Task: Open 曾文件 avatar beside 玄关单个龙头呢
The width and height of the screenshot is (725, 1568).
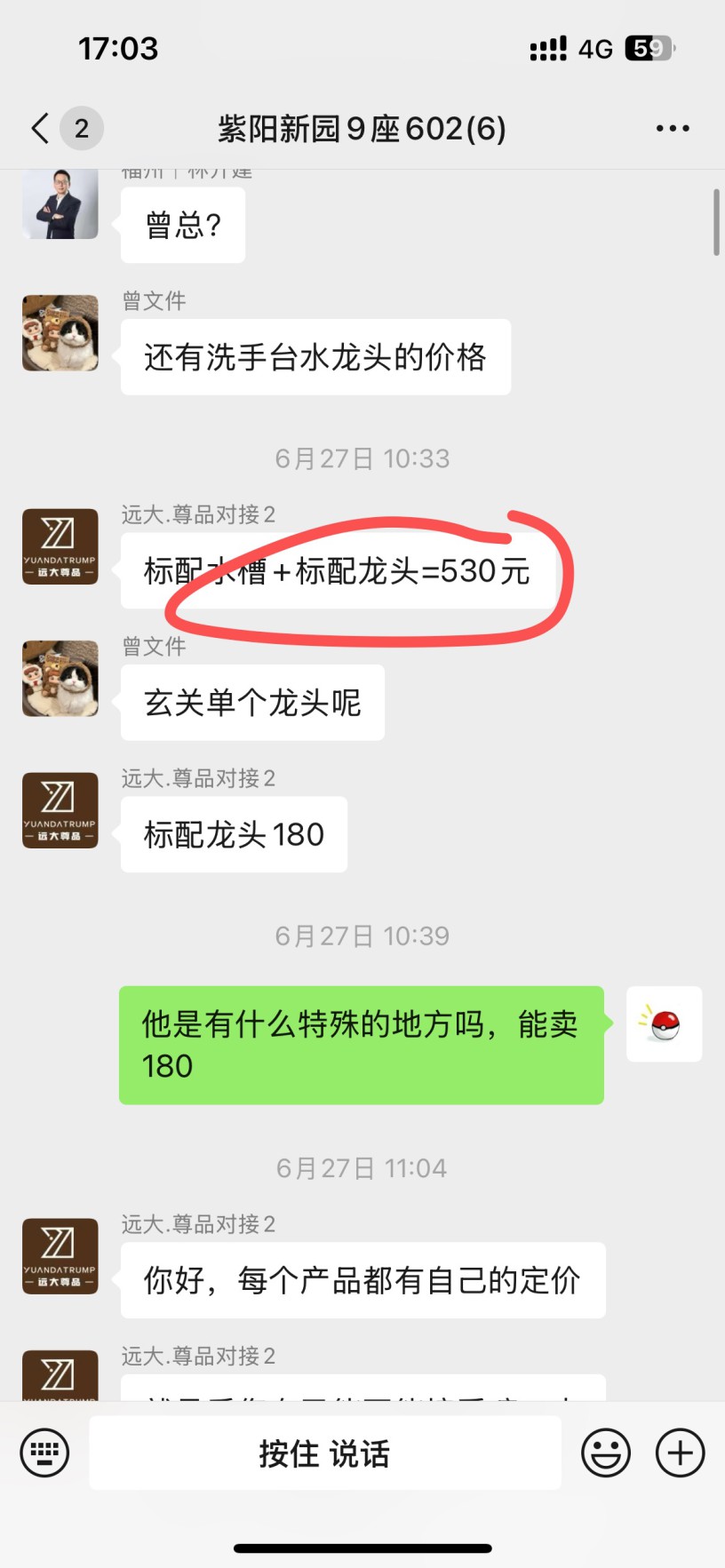Action: tap(60, 678)
